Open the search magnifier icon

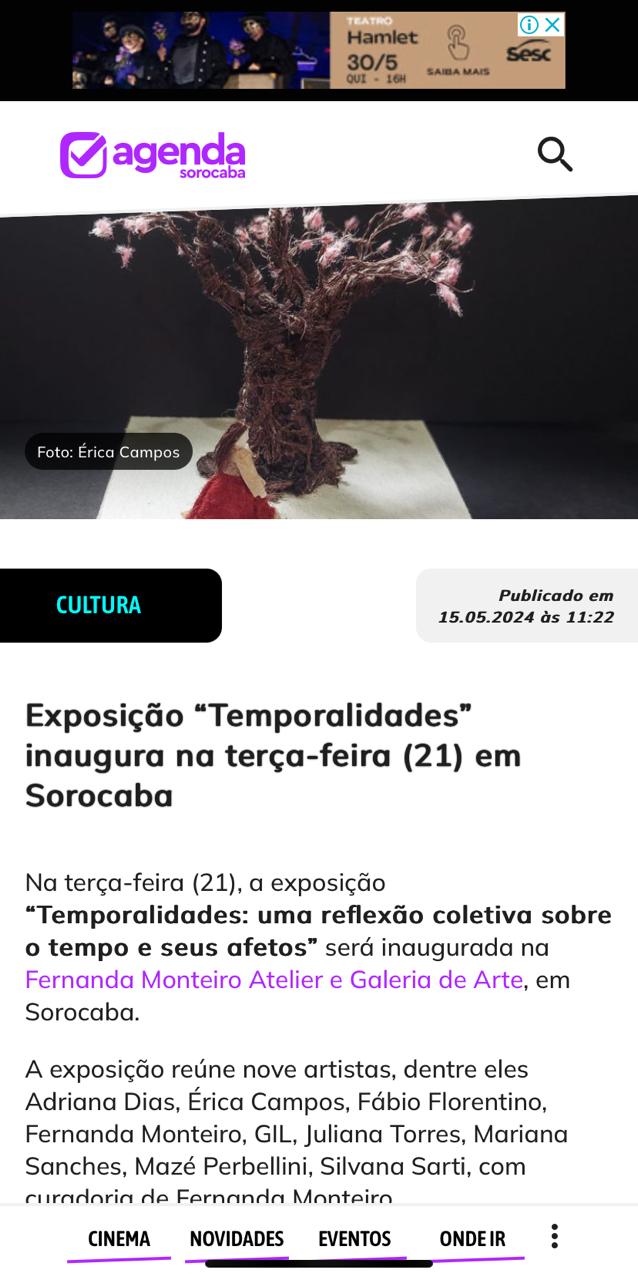click(555, 154)
